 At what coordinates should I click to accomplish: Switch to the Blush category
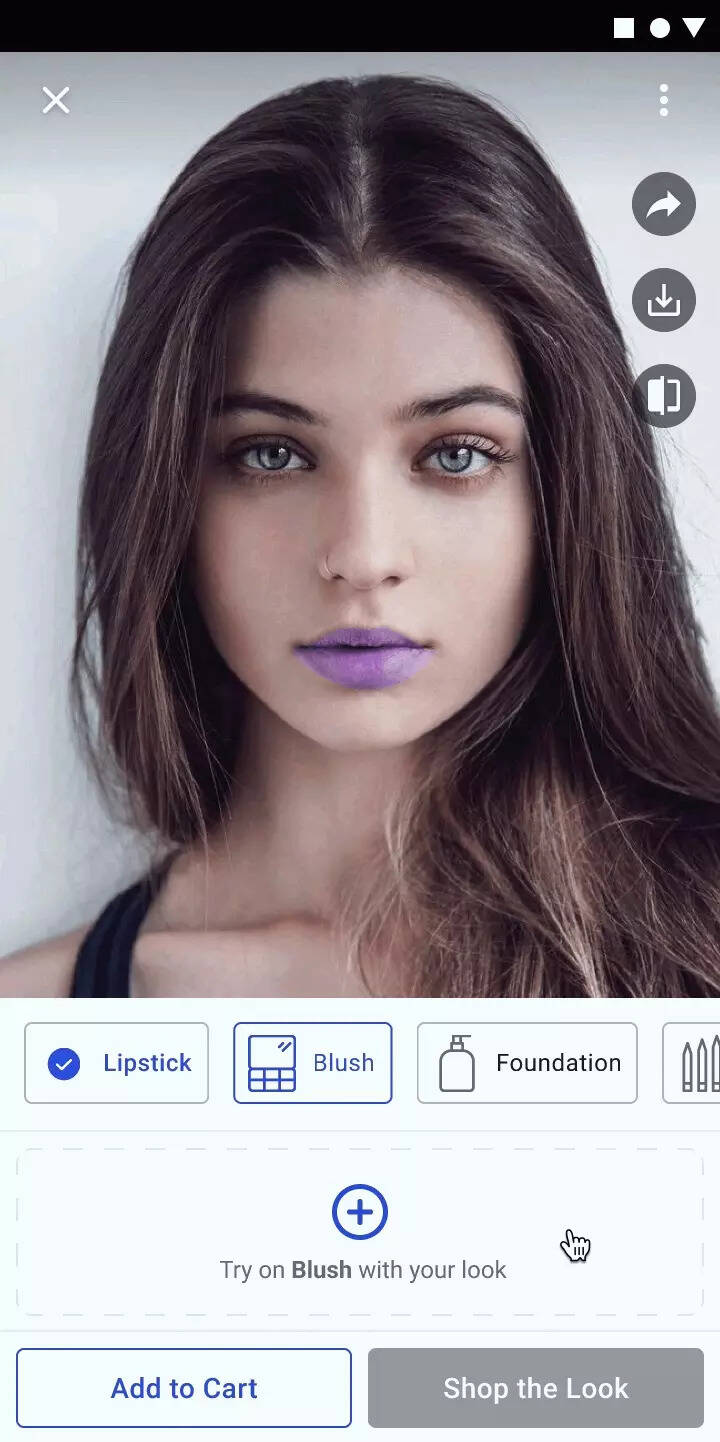313,1063
